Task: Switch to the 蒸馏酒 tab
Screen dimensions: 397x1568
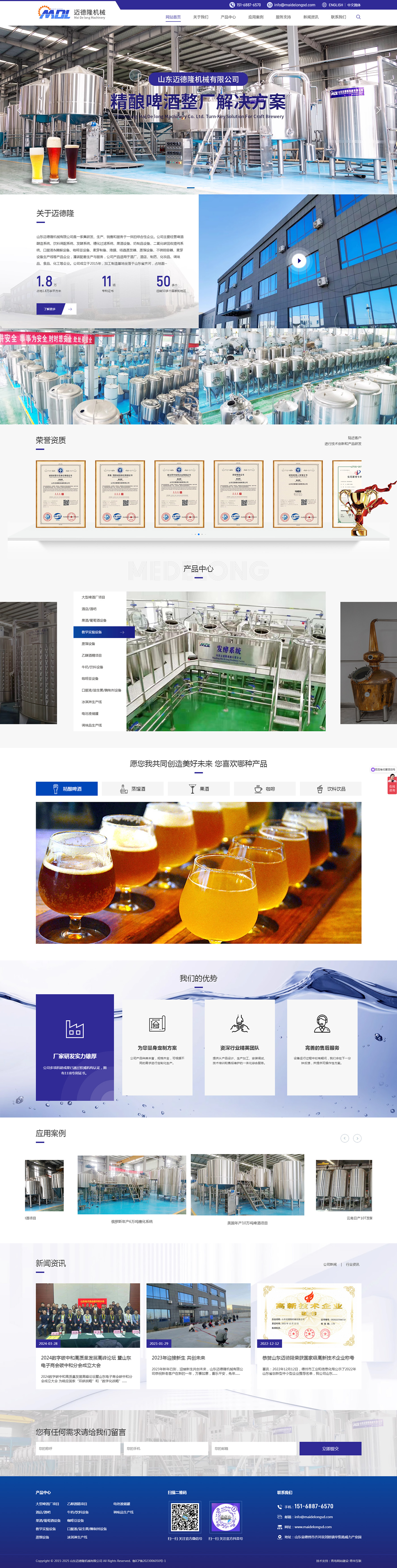Action: [133, 789]
